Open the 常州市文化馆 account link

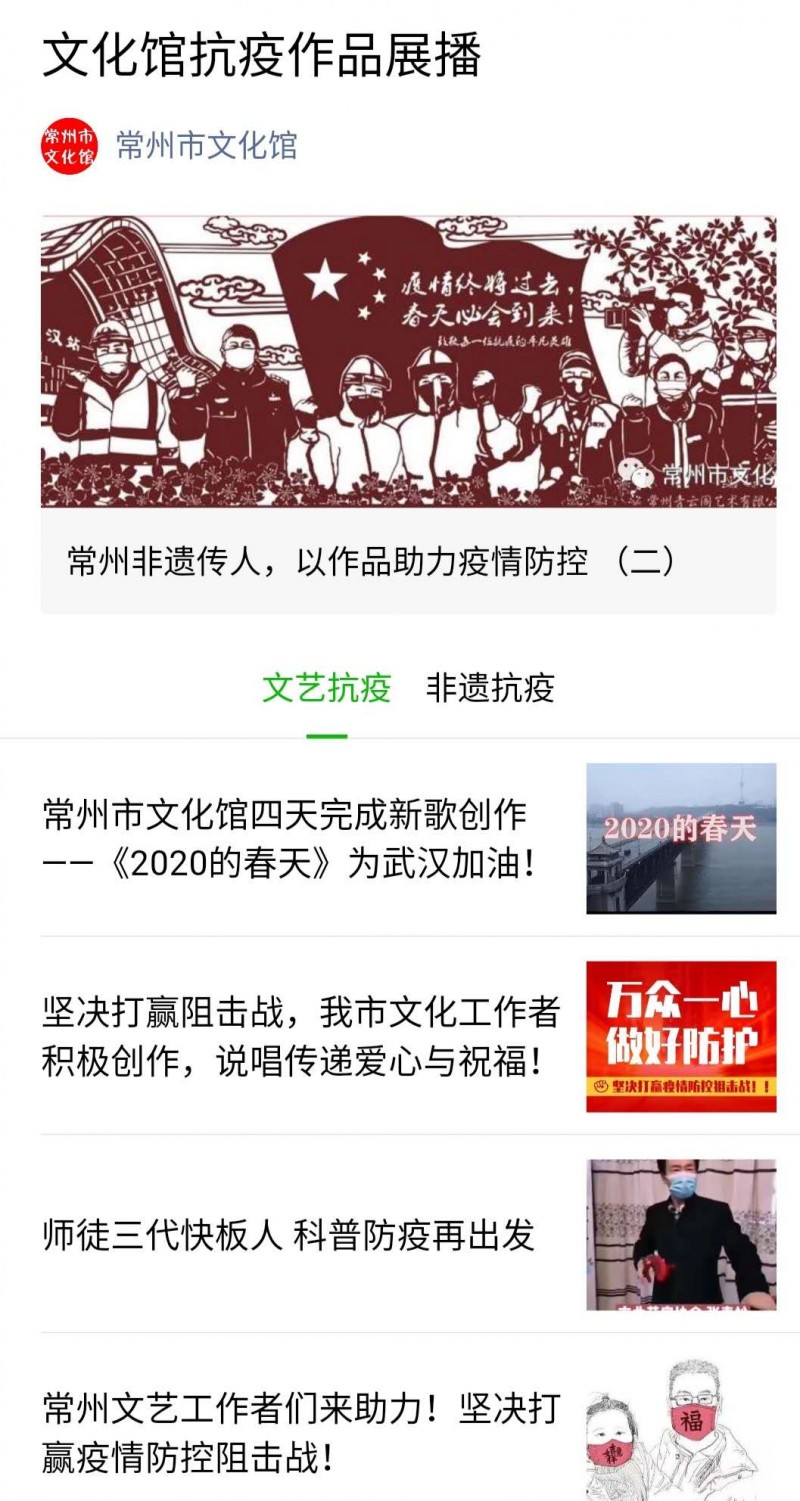tap(206, 146)
